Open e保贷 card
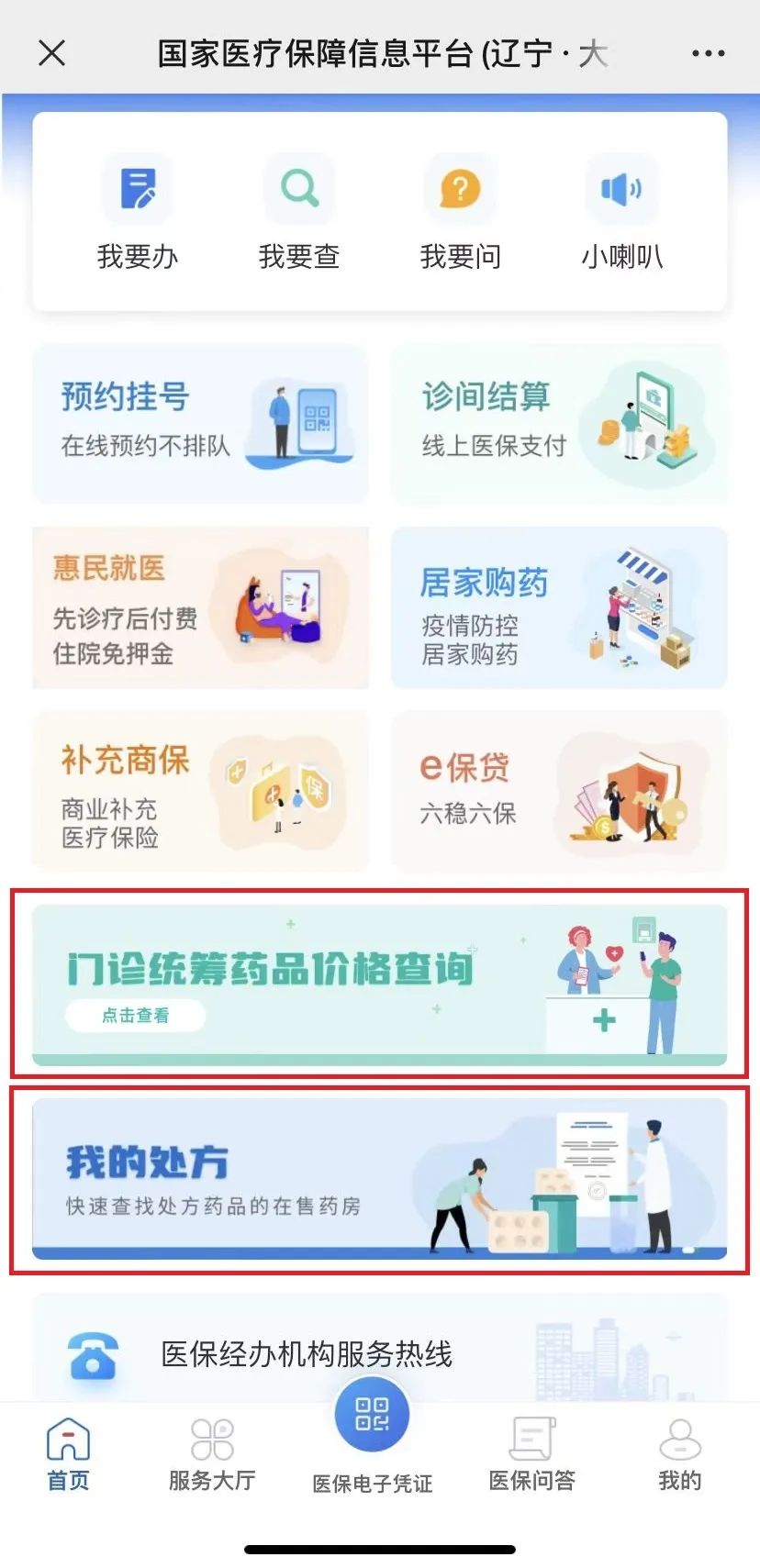The image size is (760, 1568). (x=559, y=791)
